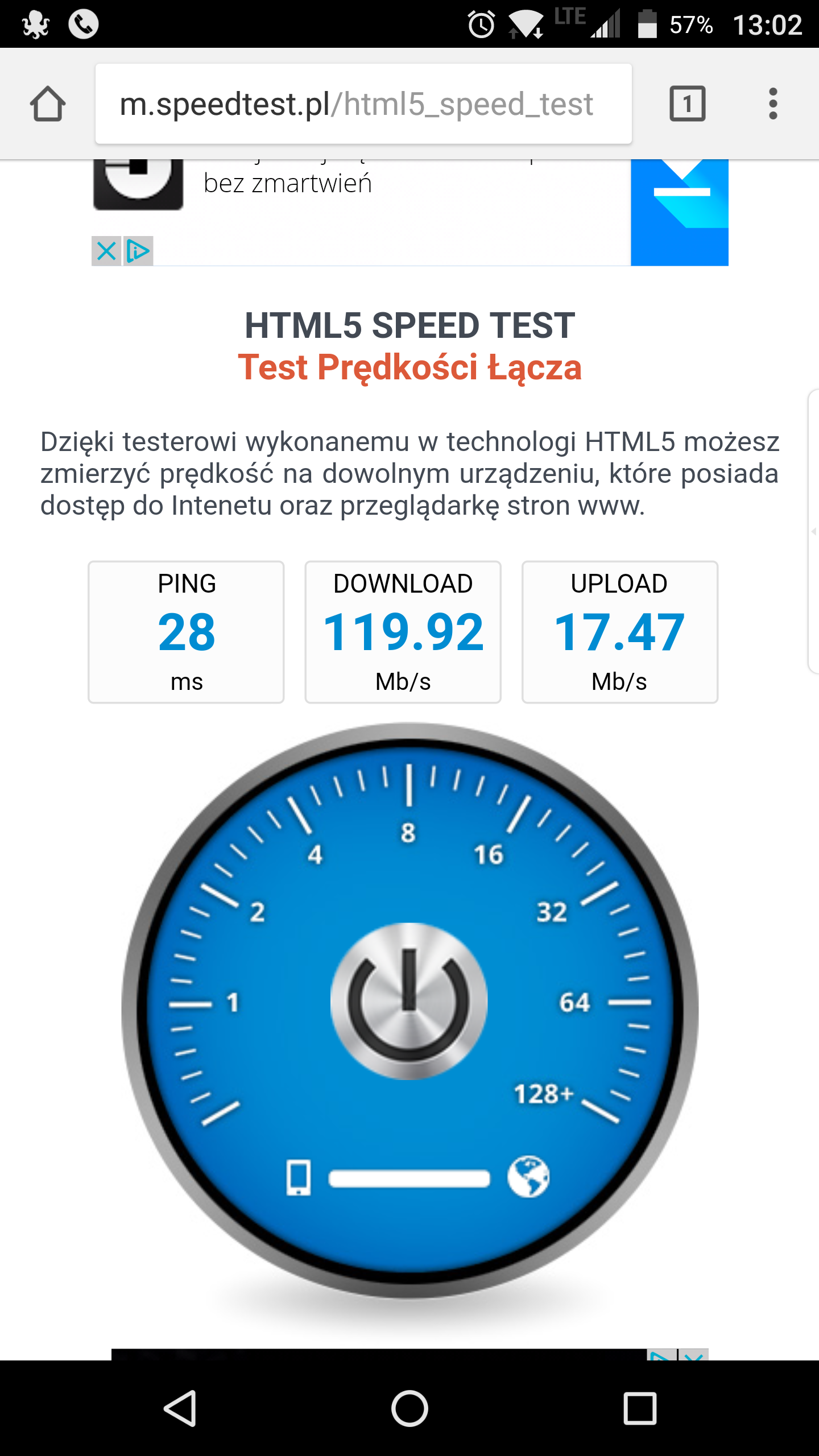The height and width of the screenshot is (1456, 819).
Task: Start the speed test with the power button
Action: point(409,1002)
